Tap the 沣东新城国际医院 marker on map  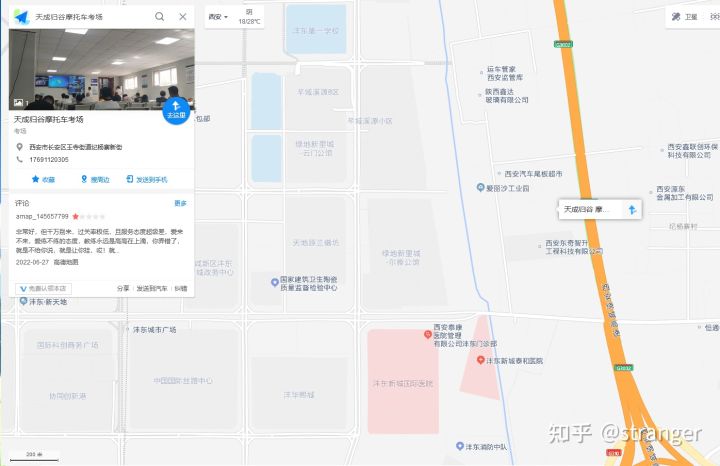(402, 383)
